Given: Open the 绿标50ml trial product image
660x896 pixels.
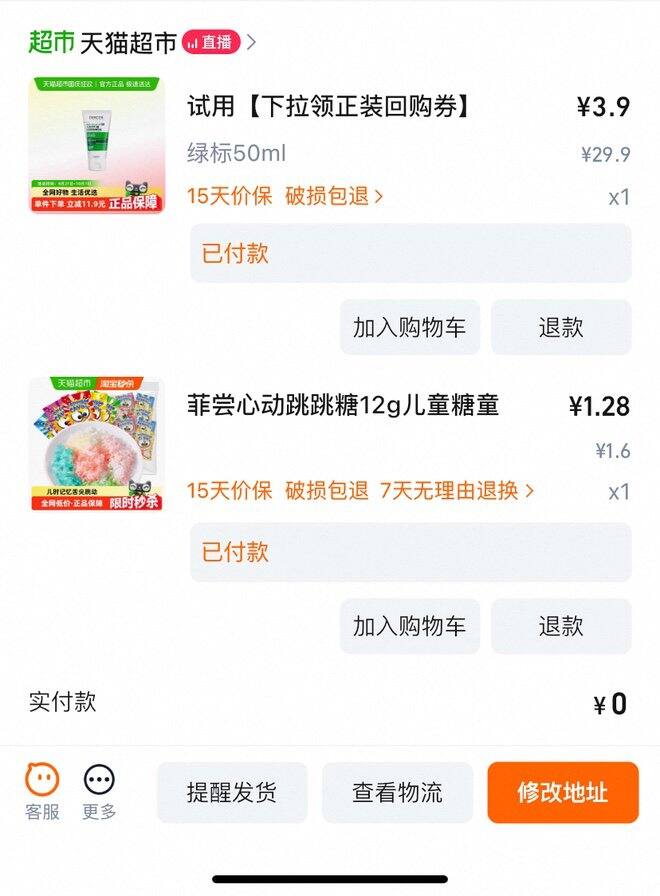Looking at the screenshot, I should click(x=97, y=146).
